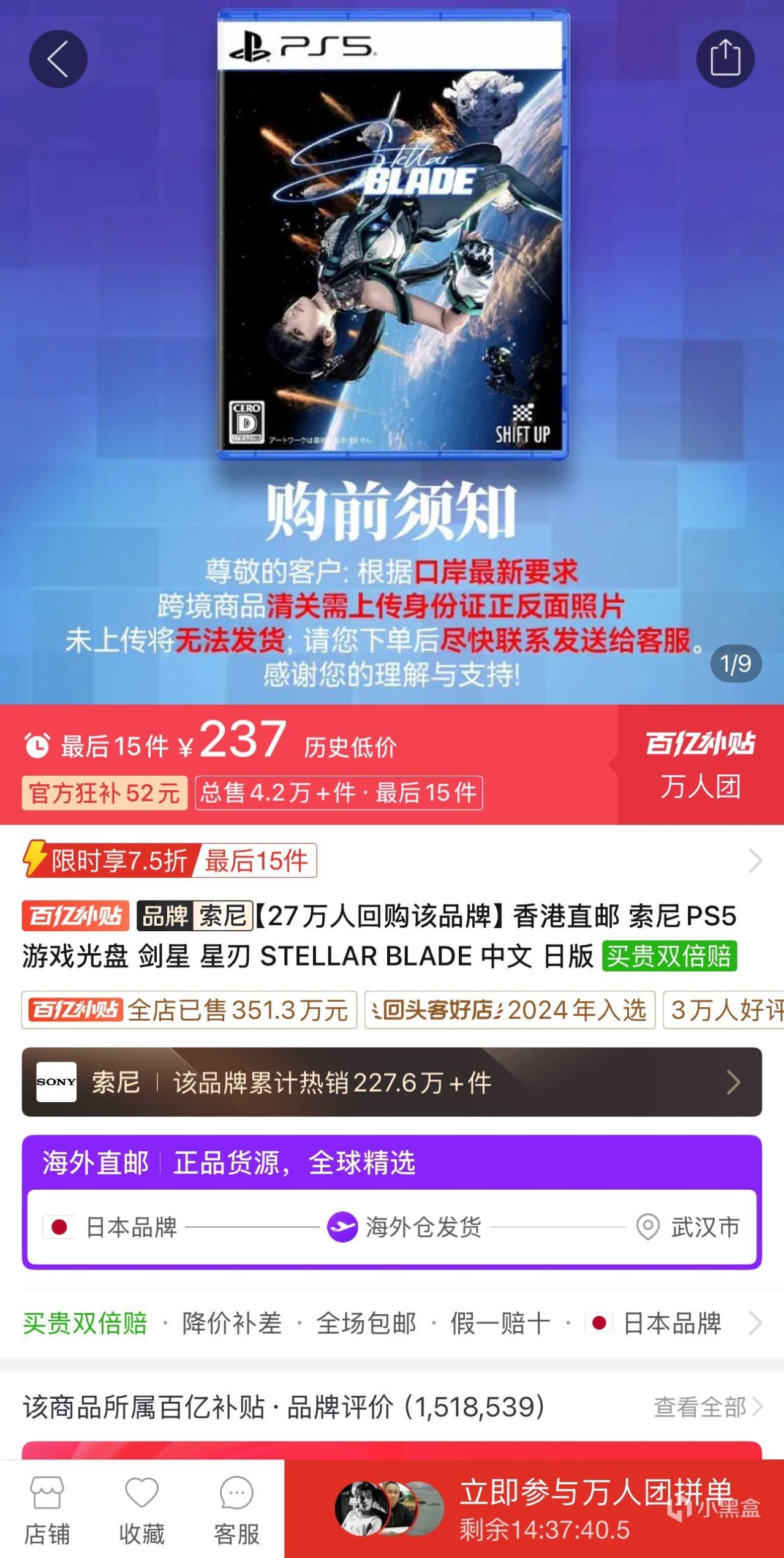Tap the 全店已售351.3万元 store sales tag
The image size is (784, 1558).
189,1010
